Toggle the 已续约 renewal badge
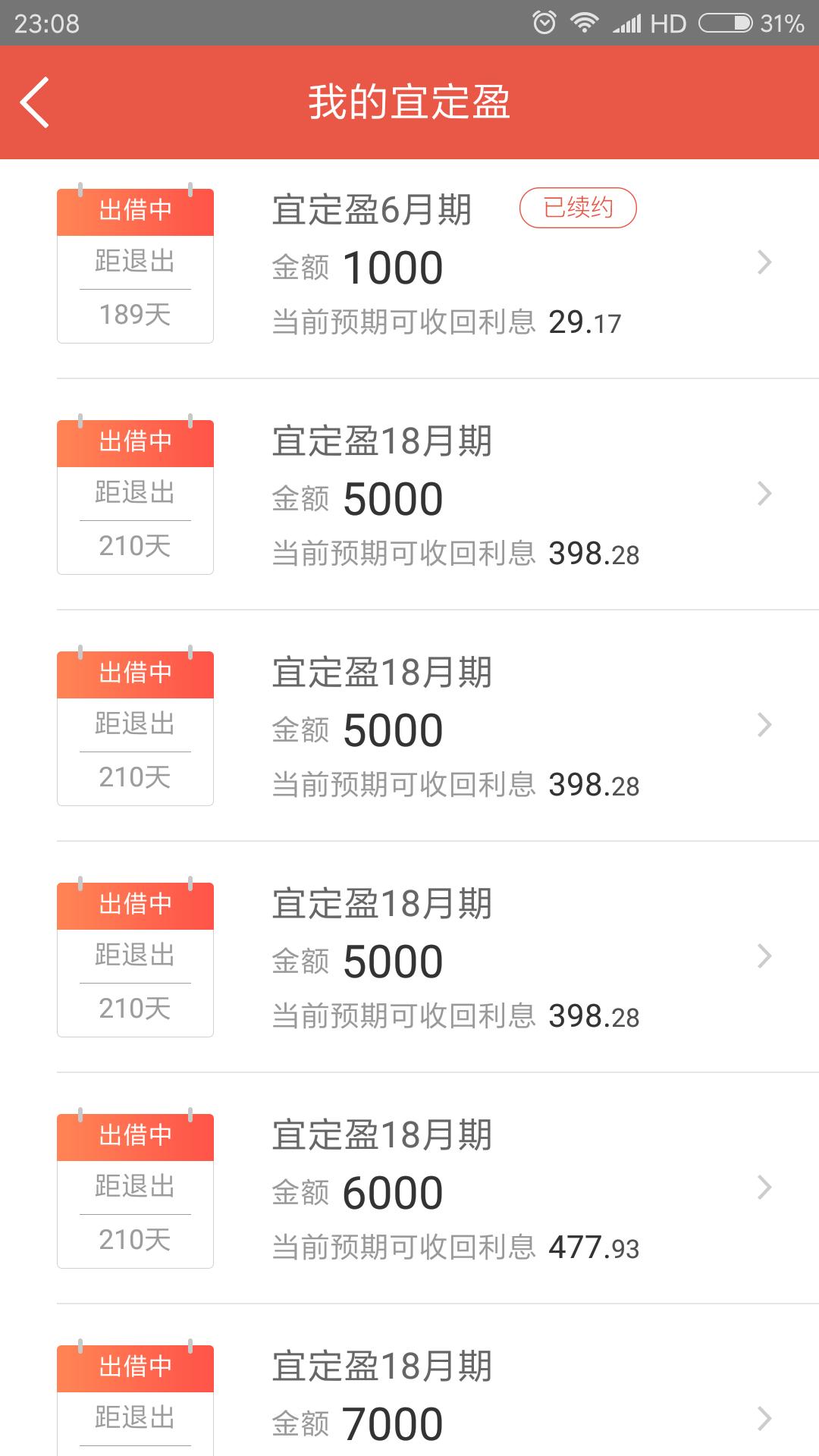This screenshot has width=819, height=1456. pos(578,207)
